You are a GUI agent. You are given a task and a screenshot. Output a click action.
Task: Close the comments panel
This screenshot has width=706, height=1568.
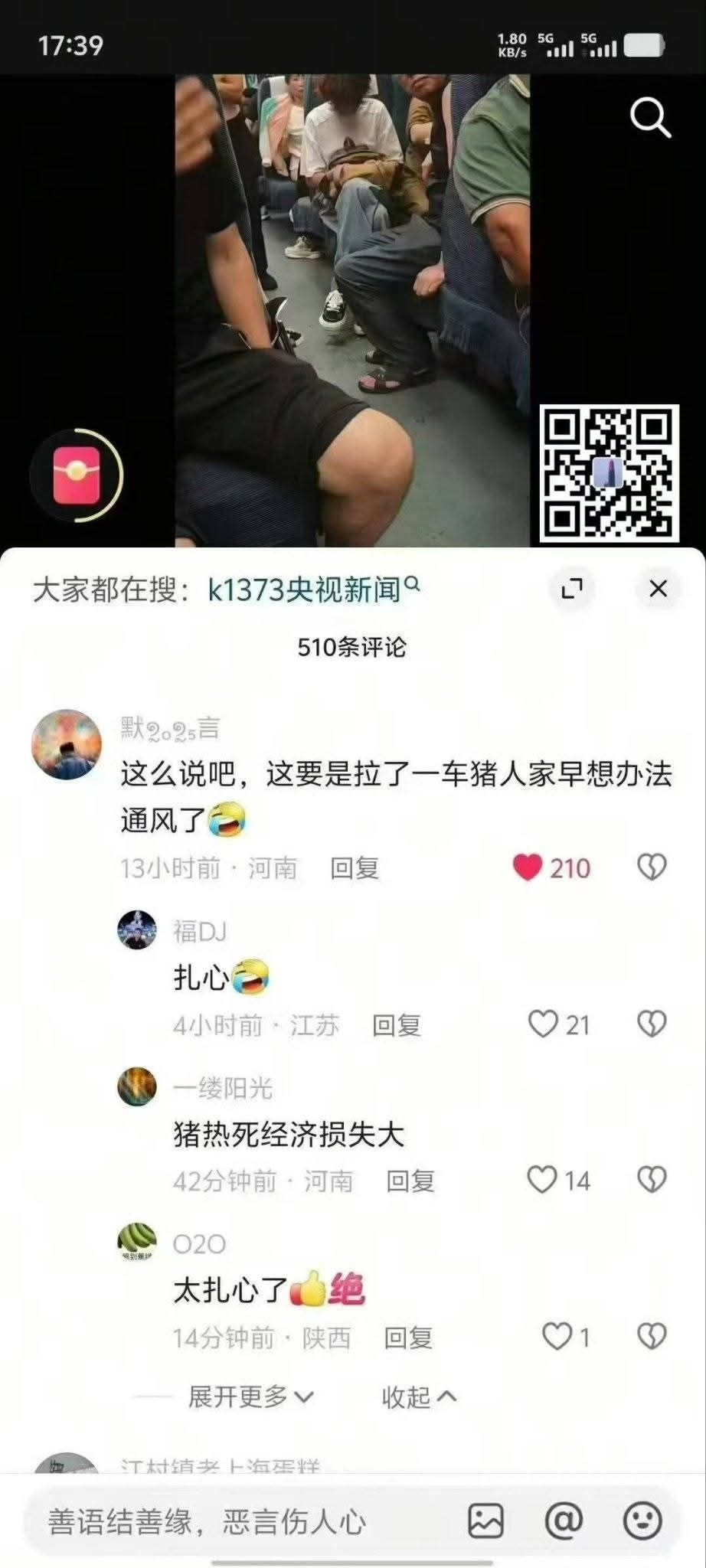[658, 589]
